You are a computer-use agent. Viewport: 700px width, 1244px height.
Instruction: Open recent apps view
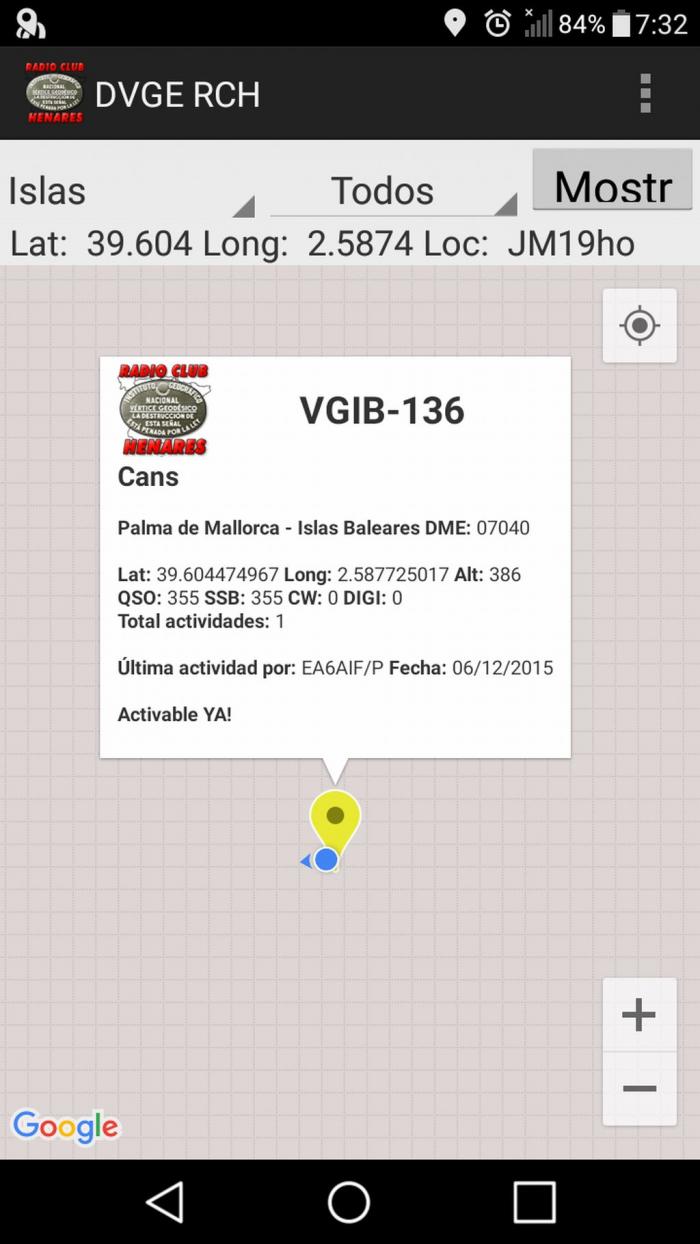click(534, 1202)
